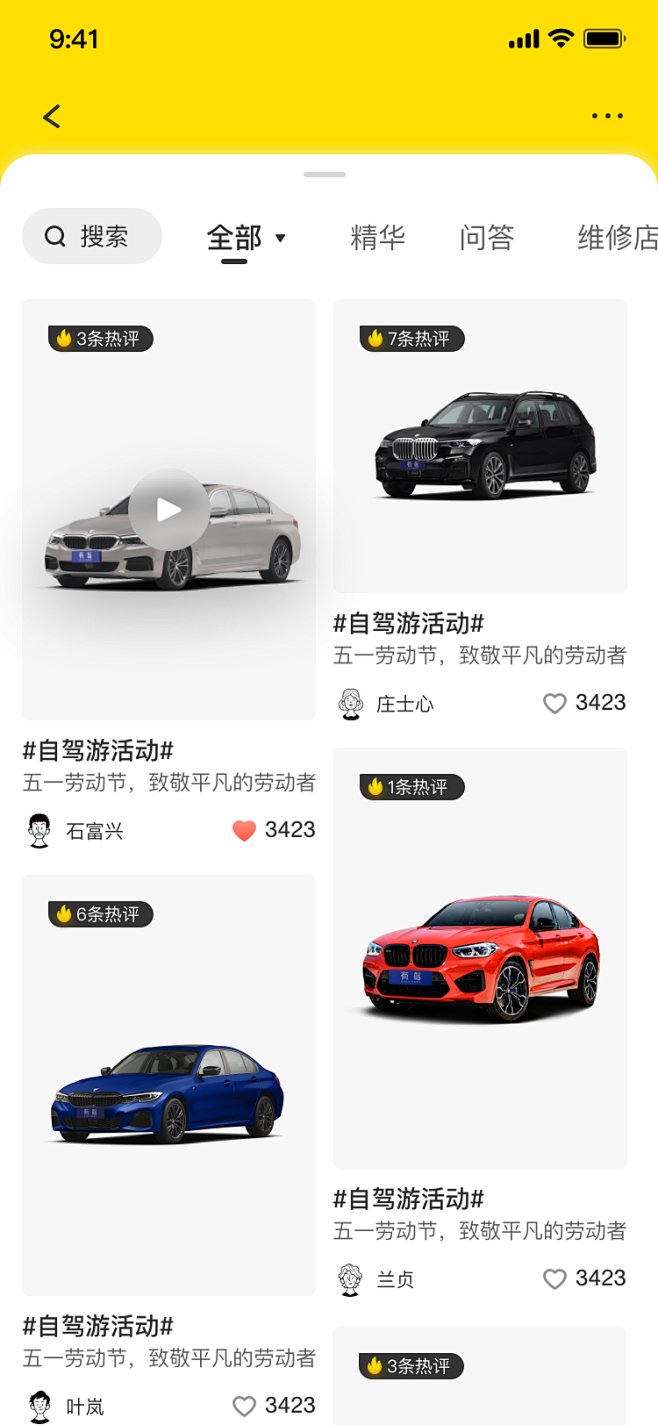View 庄士心's profile avatar
The width and height of the screenshot is (658, 1425).
[x=350, y=703]
